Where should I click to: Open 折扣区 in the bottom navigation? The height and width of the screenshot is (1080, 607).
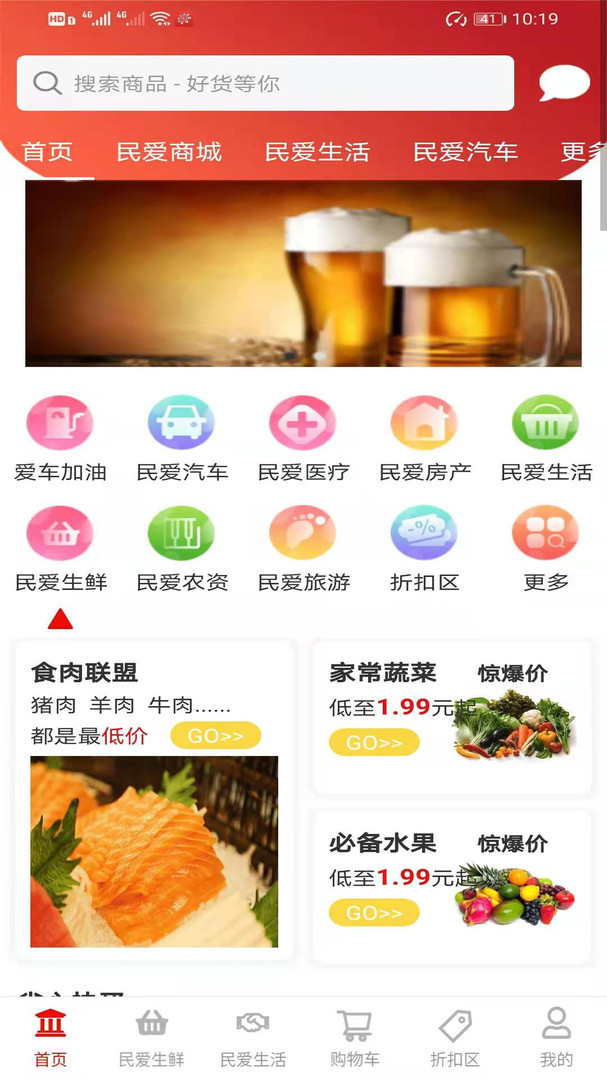pyautogui.click(x=455, y=1038)
